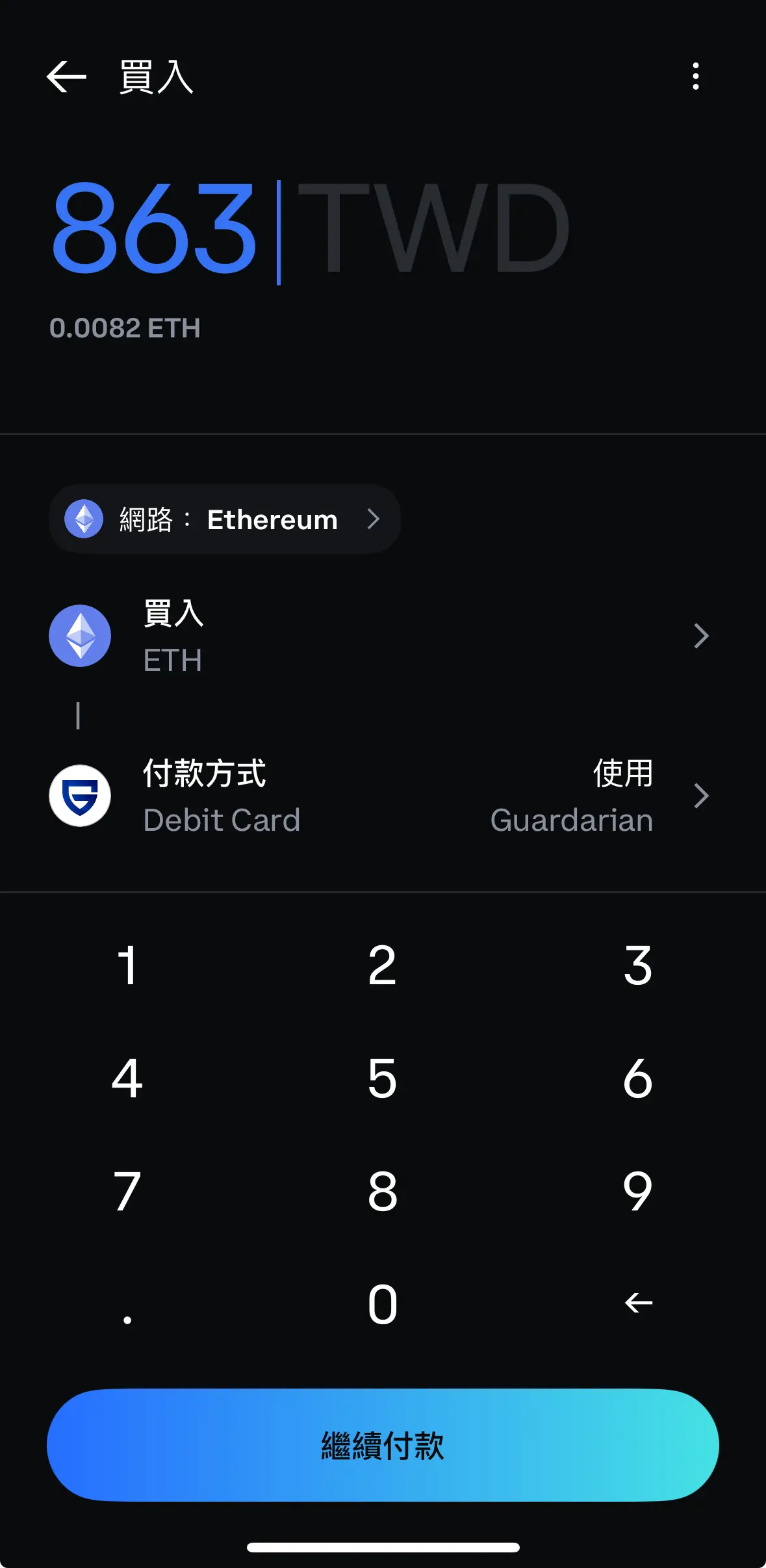Select the ETH coin icon next to 買入

pyautogui.click(x=79, y=636)
